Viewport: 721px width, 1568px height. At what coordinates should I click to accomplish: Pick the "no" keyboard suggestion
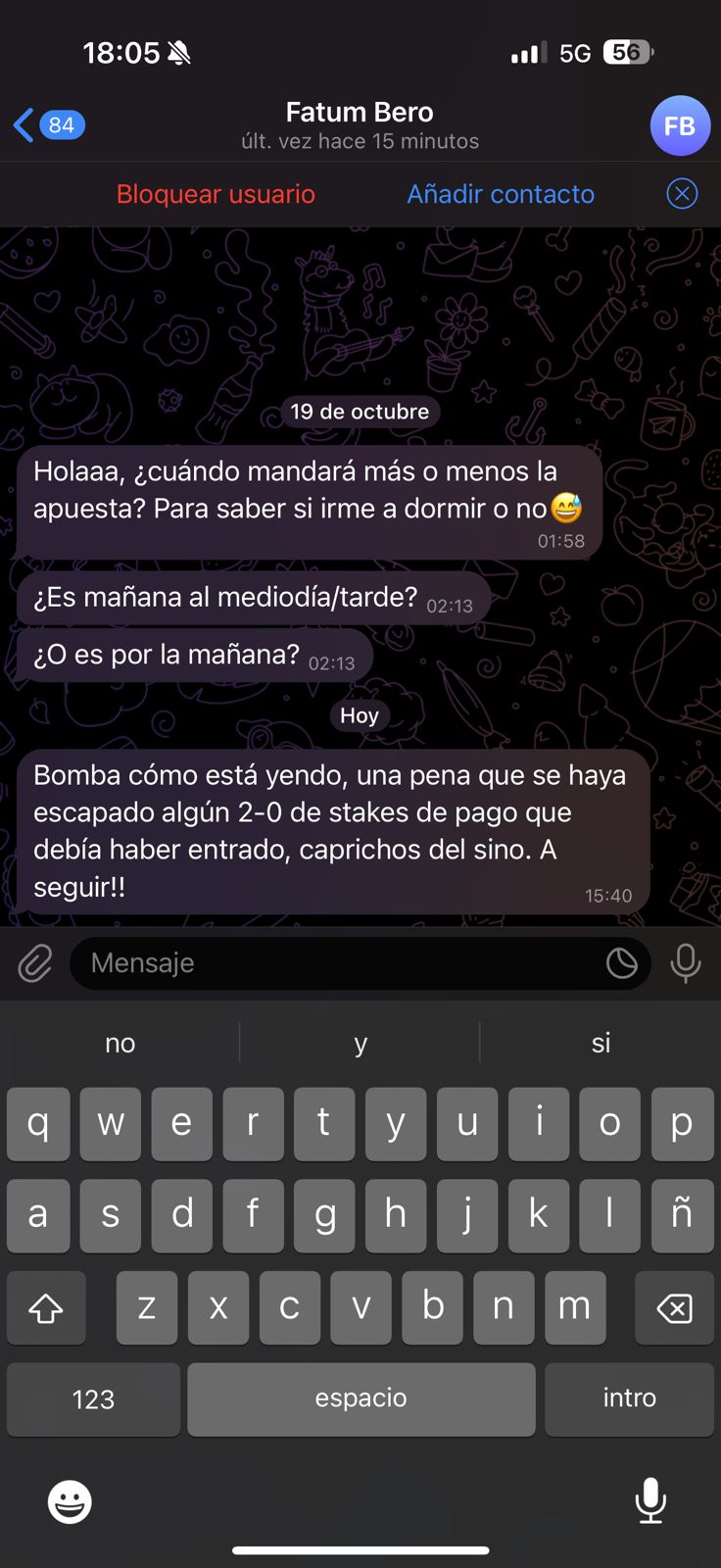coord(120,1043)
